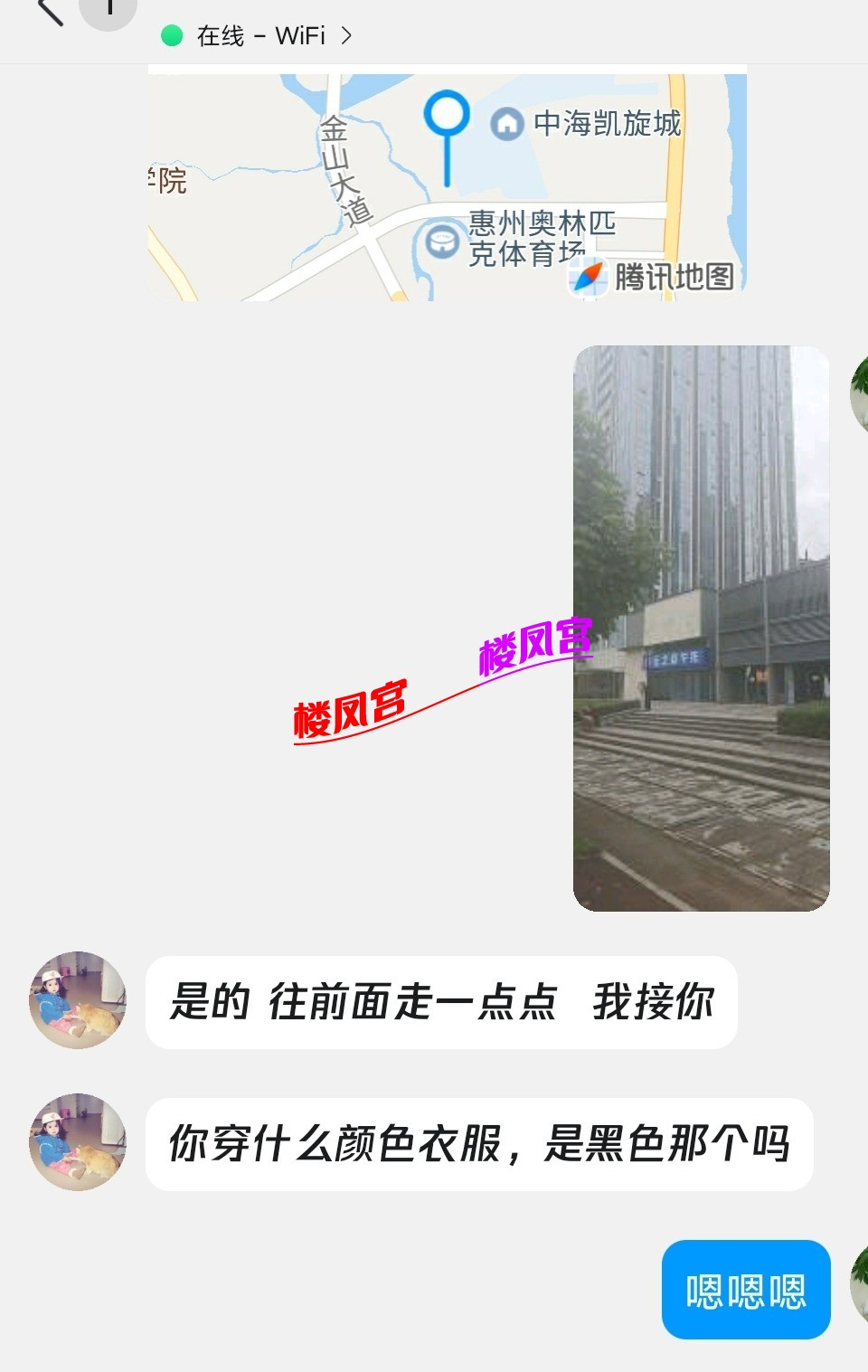View the sent building photo full screen
This screenshot has height=1372, width=868.
tap(701, 628)
